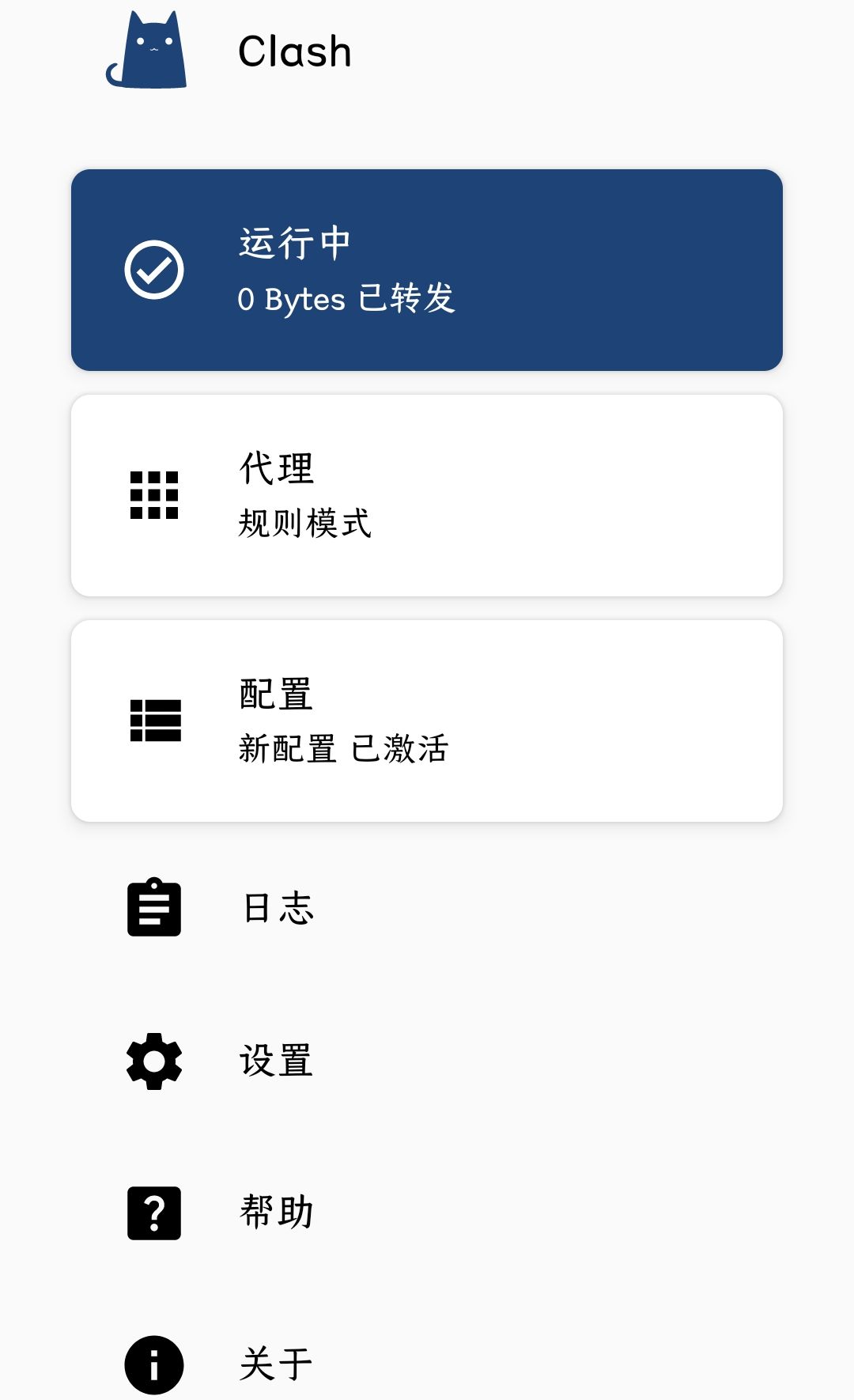Tap the 运行中 running status card
854x1400 pixels.
[427, 270]
